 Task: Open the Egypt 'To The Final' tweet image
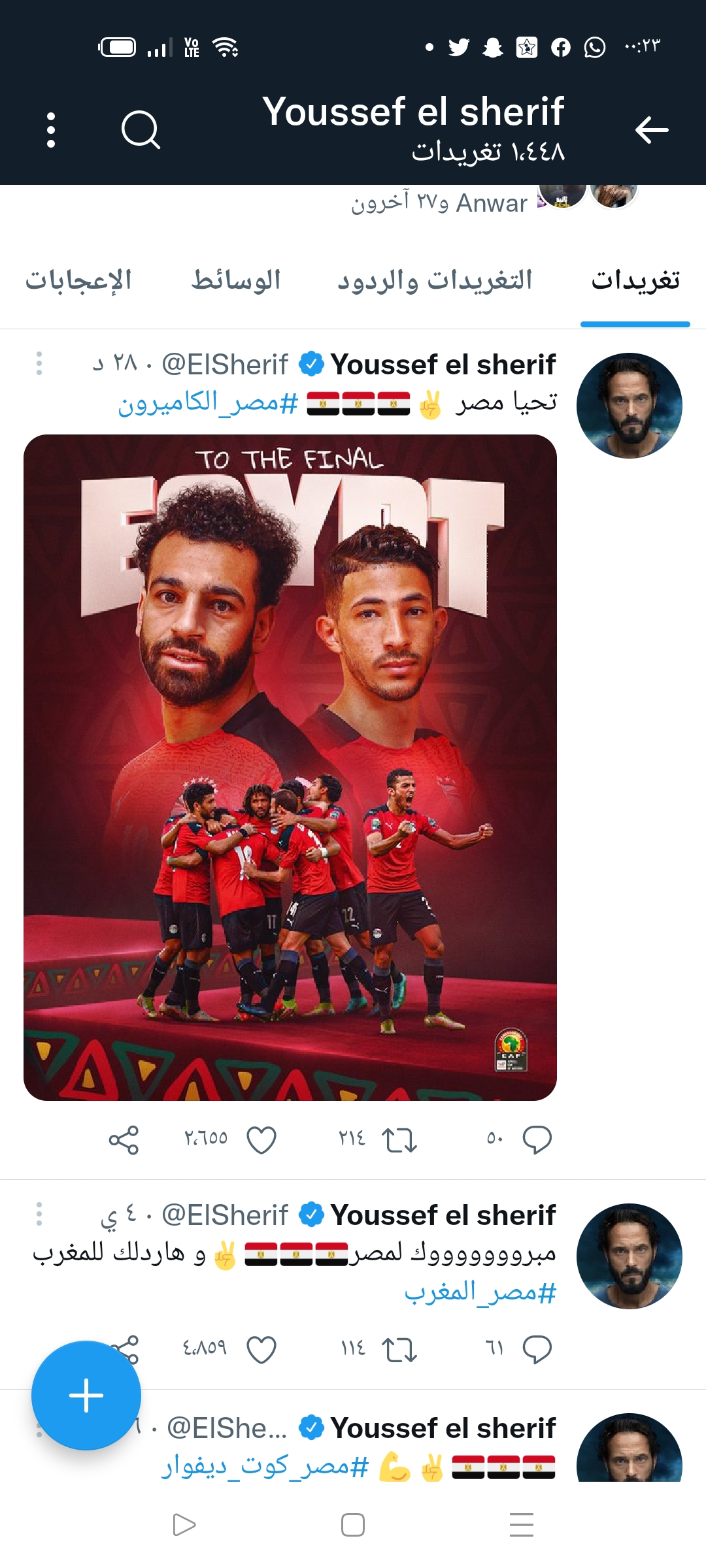click(290, 767)
